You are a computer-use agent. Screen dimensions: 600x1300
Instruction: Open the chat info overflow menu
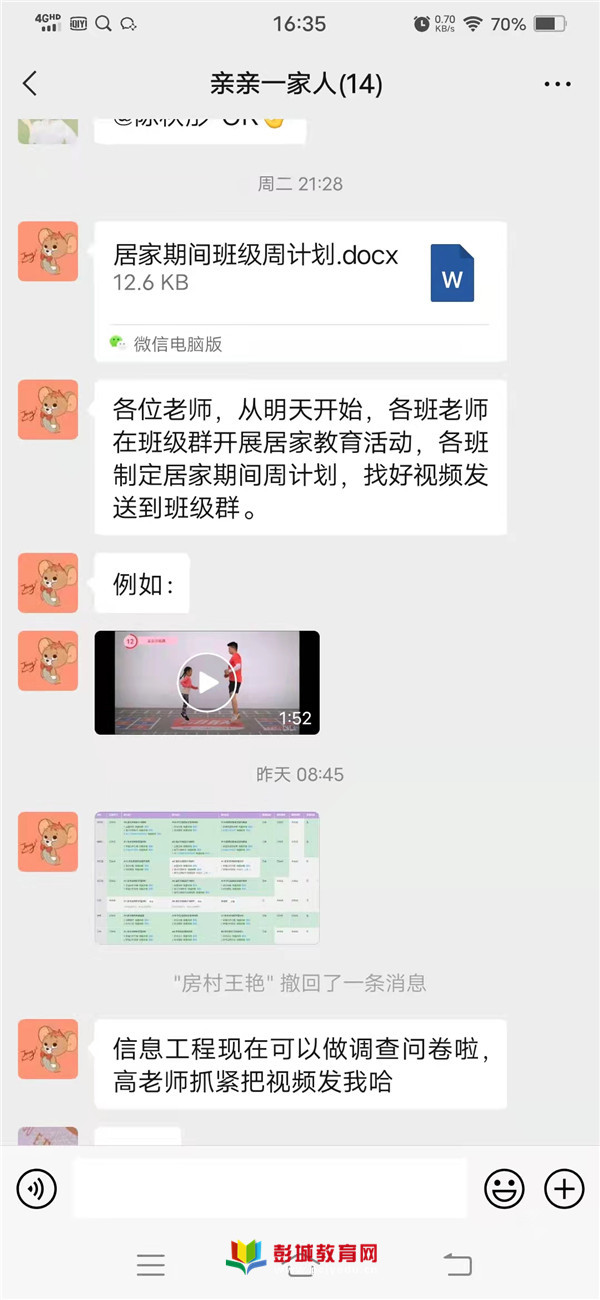coord(557,84)
